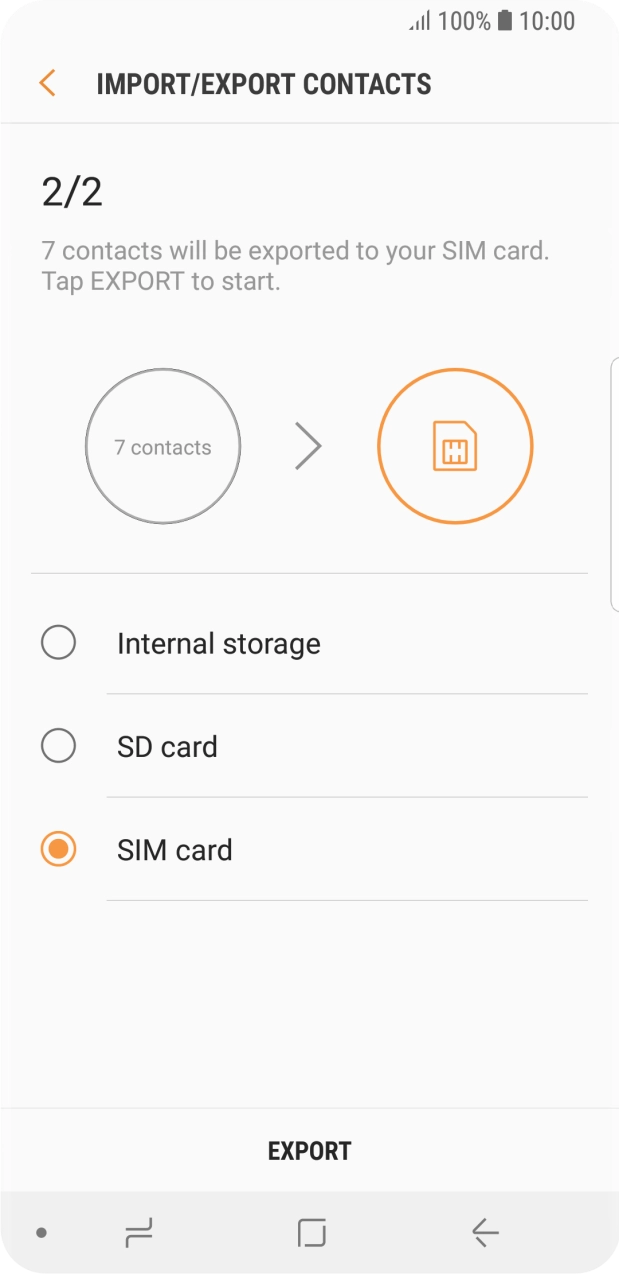This screenshot has width=619, height=1274.
Task: Choose SD card option
Action: point(59,746)
